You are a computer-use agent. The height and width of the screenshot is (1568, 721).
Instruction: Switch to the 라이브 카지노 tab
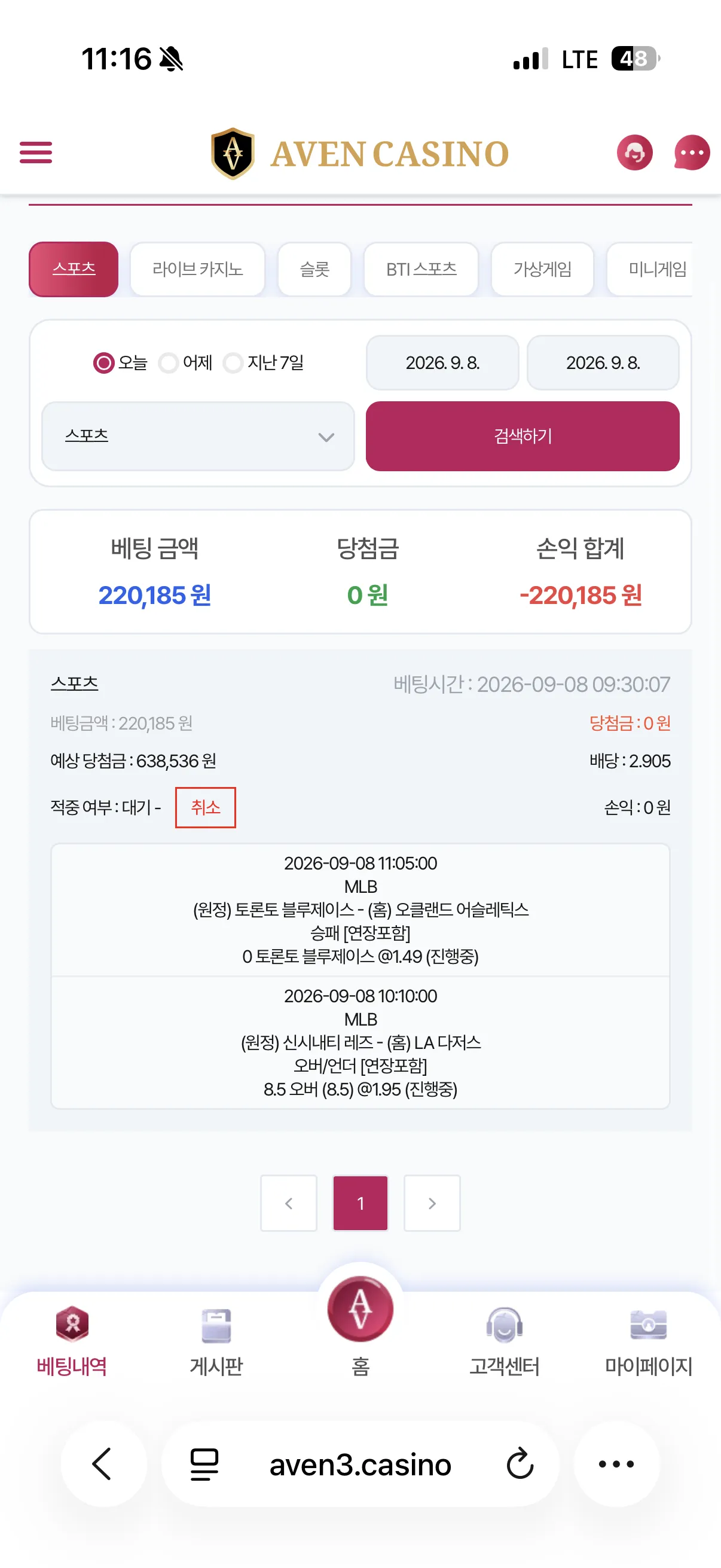[198, 269]
